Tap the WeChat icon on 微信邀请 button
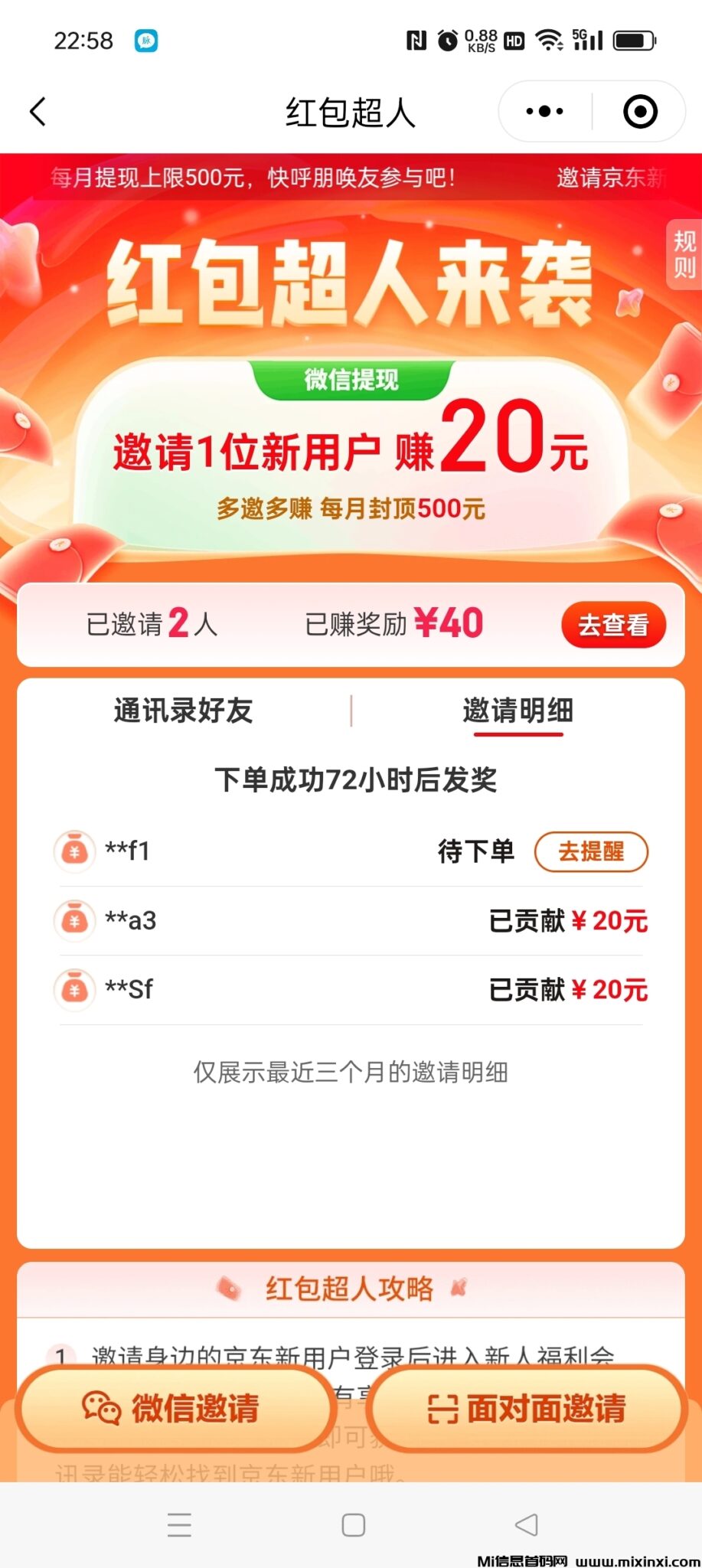This screenshot has height=1568, width=702. (x=100, y=1408)
